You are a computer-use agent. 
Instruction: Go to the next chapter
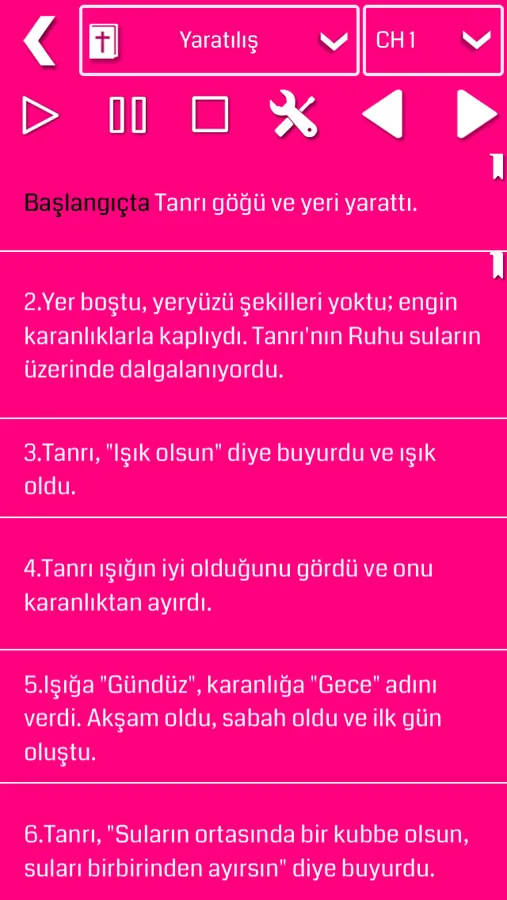pyautogui.click(x=477, y=114)
